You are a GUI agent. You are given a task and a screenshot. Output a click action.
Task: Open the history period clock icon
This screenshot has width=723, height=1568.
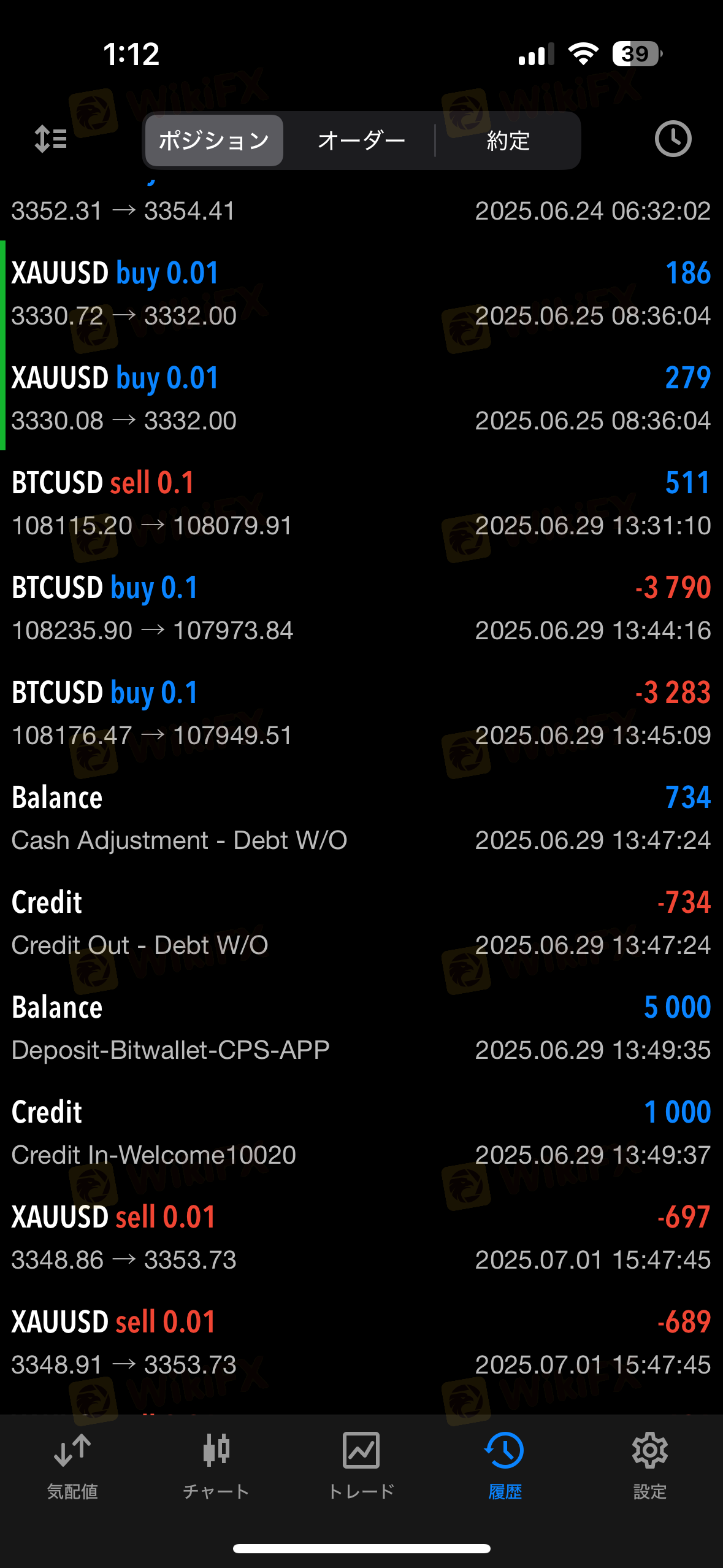(x=673, y=139)
